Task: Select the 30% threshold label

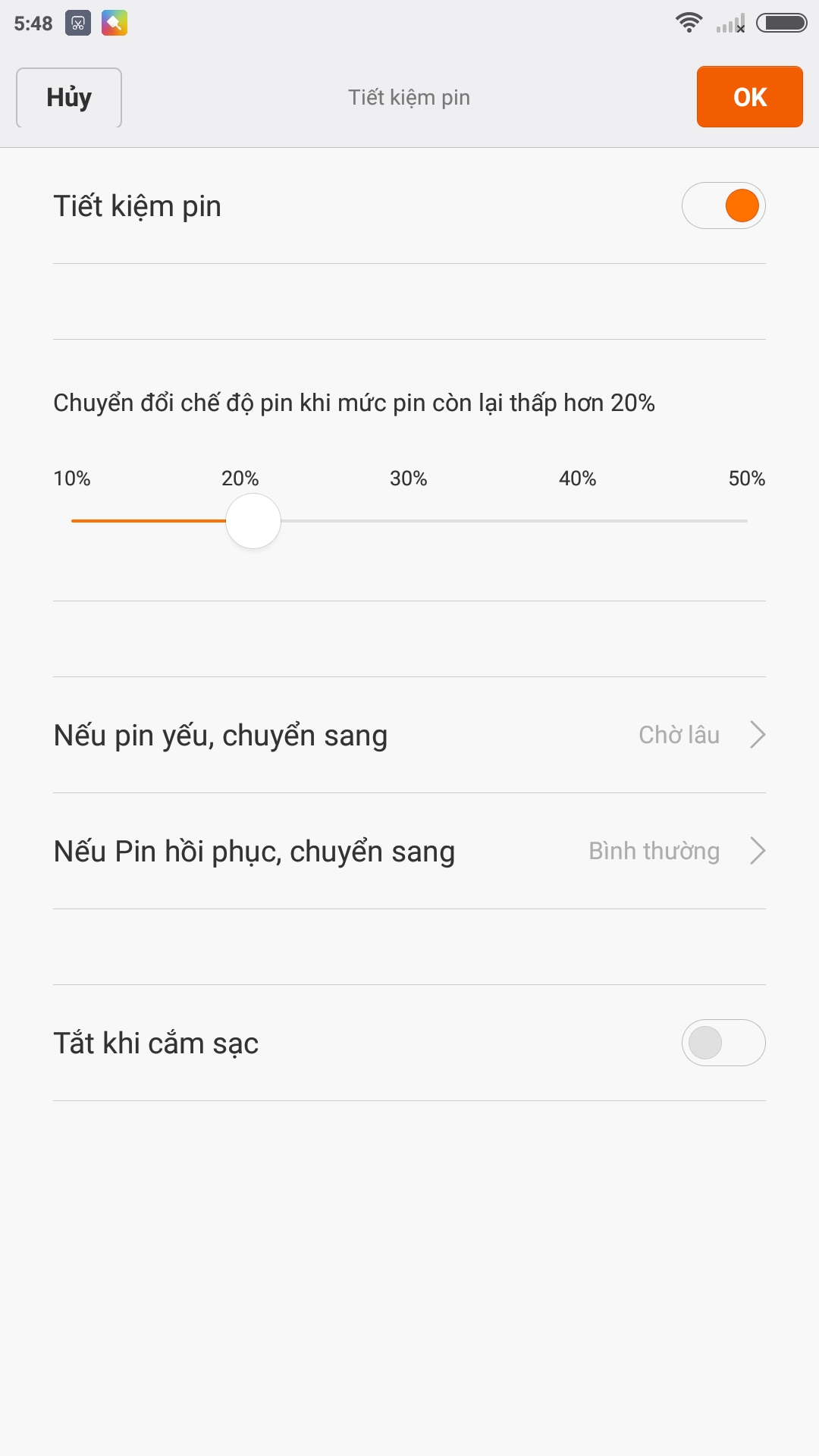Action: tap(408, 479)
